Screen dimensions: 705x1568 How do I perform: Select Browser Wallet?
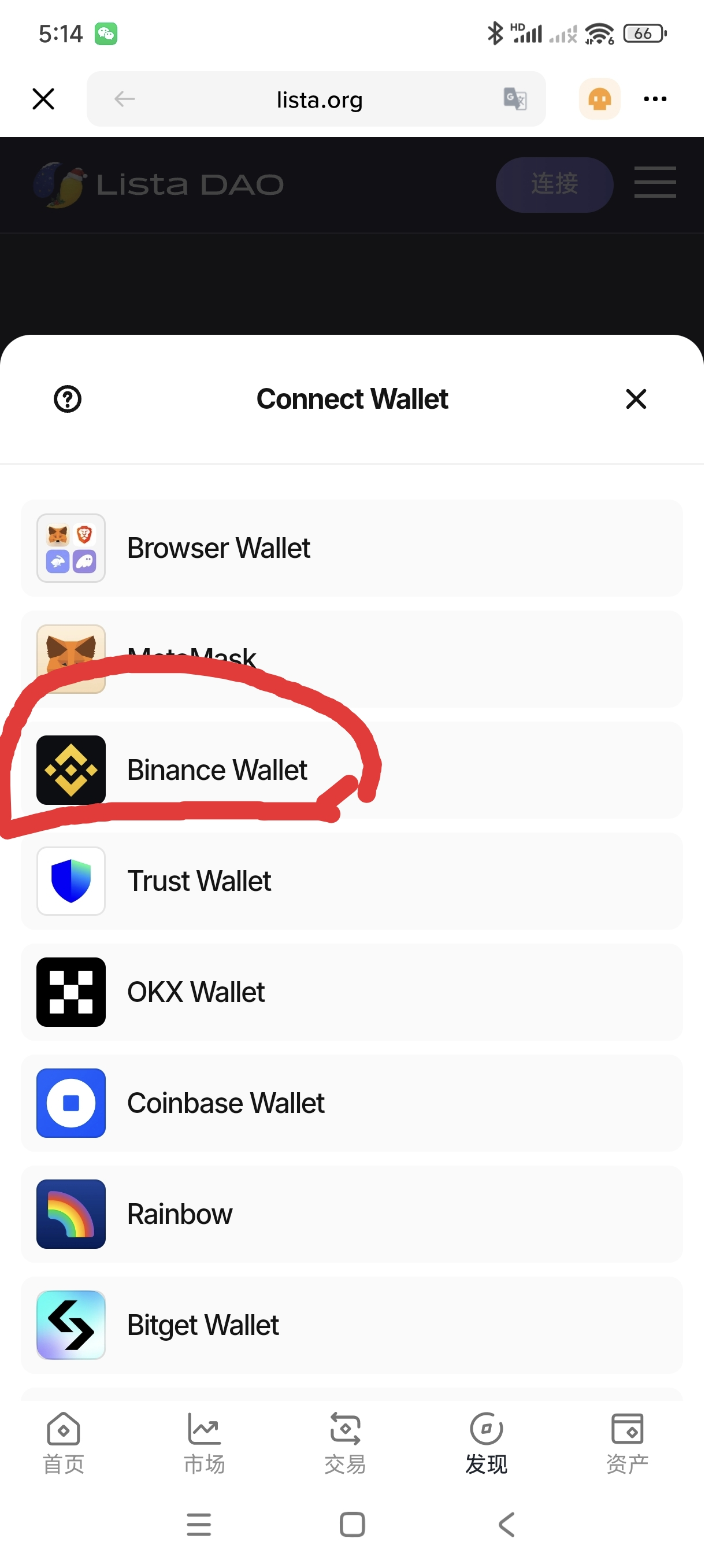pyautogui.click(x=351, y=548)
